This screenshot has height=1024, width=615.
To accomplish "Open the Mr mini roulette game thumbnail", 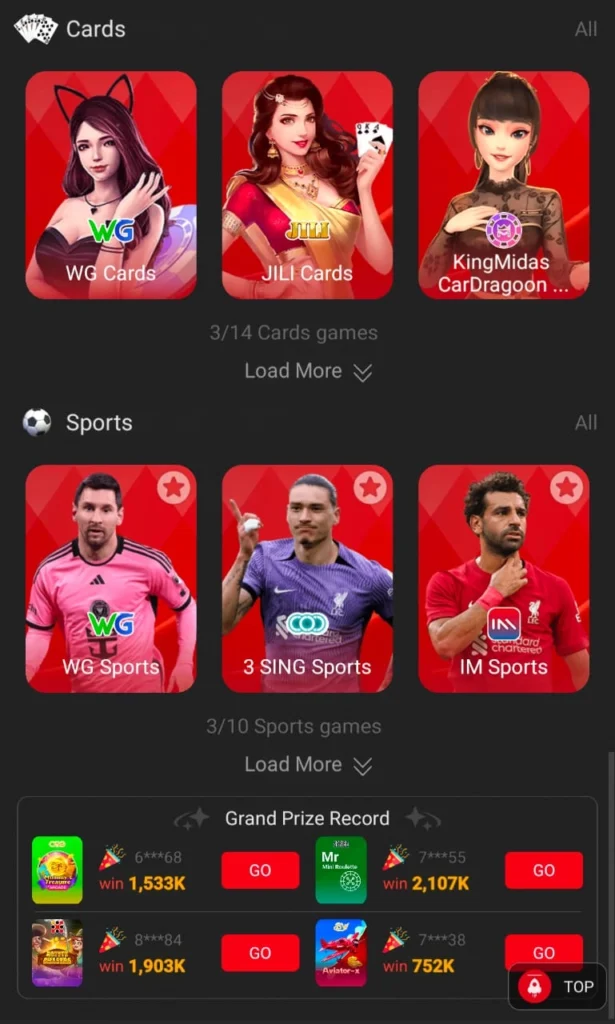I will pos(341,870).
